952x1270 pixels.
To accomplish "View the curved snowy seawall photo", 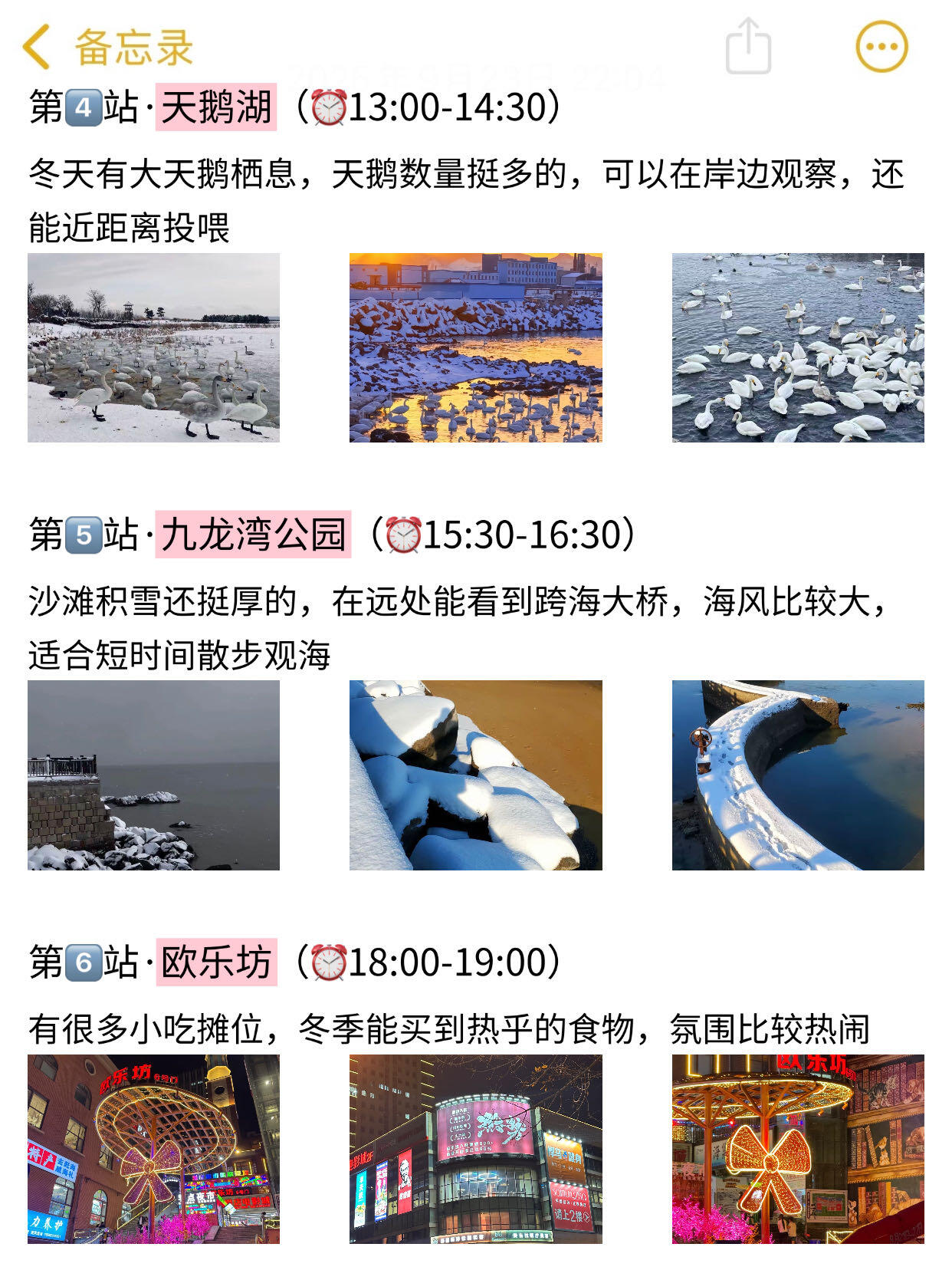I will click(798, 775).
